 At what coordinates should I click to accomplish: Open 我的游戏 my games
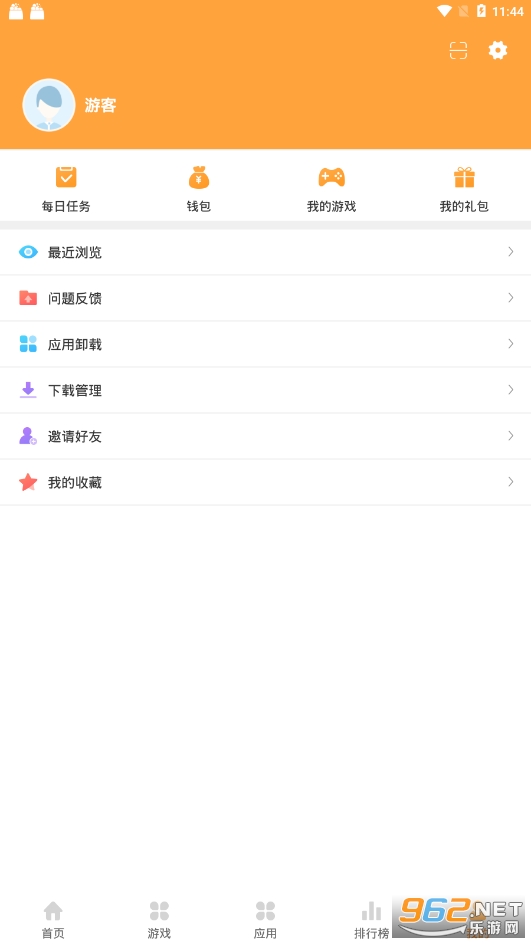[x=332, y=188]
